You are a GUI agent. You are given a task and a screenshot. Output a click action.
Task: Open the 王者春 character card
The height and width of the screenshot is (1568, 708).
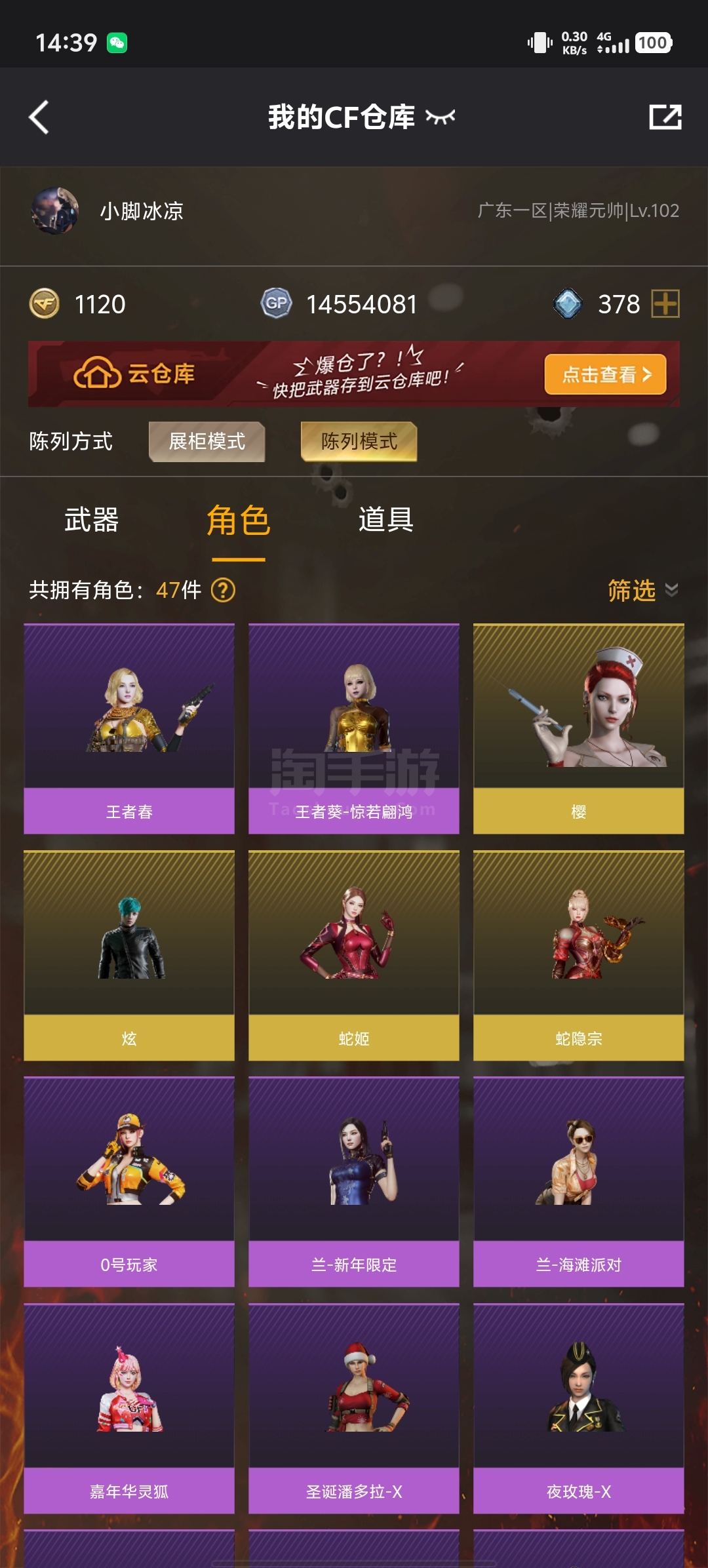tap(129, 729)
